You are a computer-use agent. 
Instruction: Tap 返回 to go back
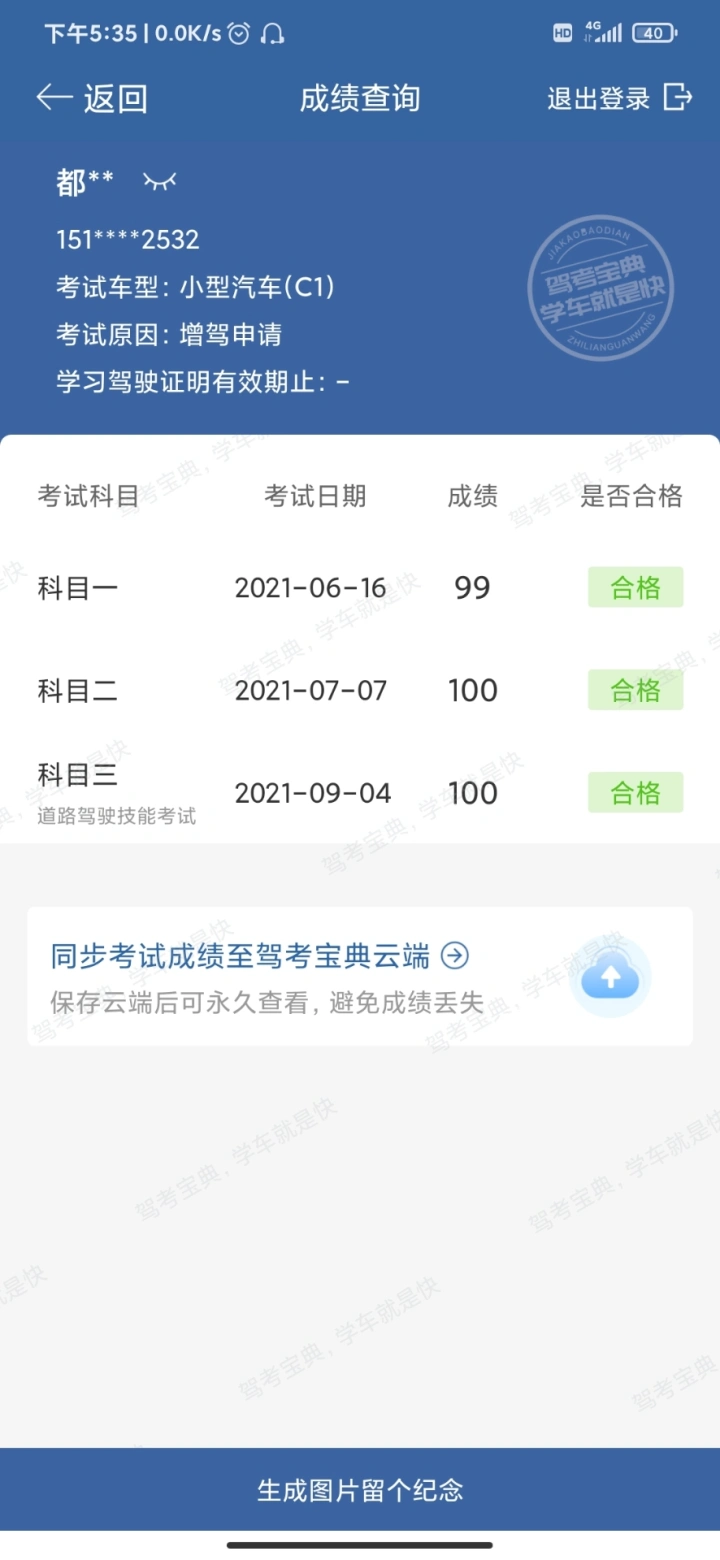(x=92, y=98)
